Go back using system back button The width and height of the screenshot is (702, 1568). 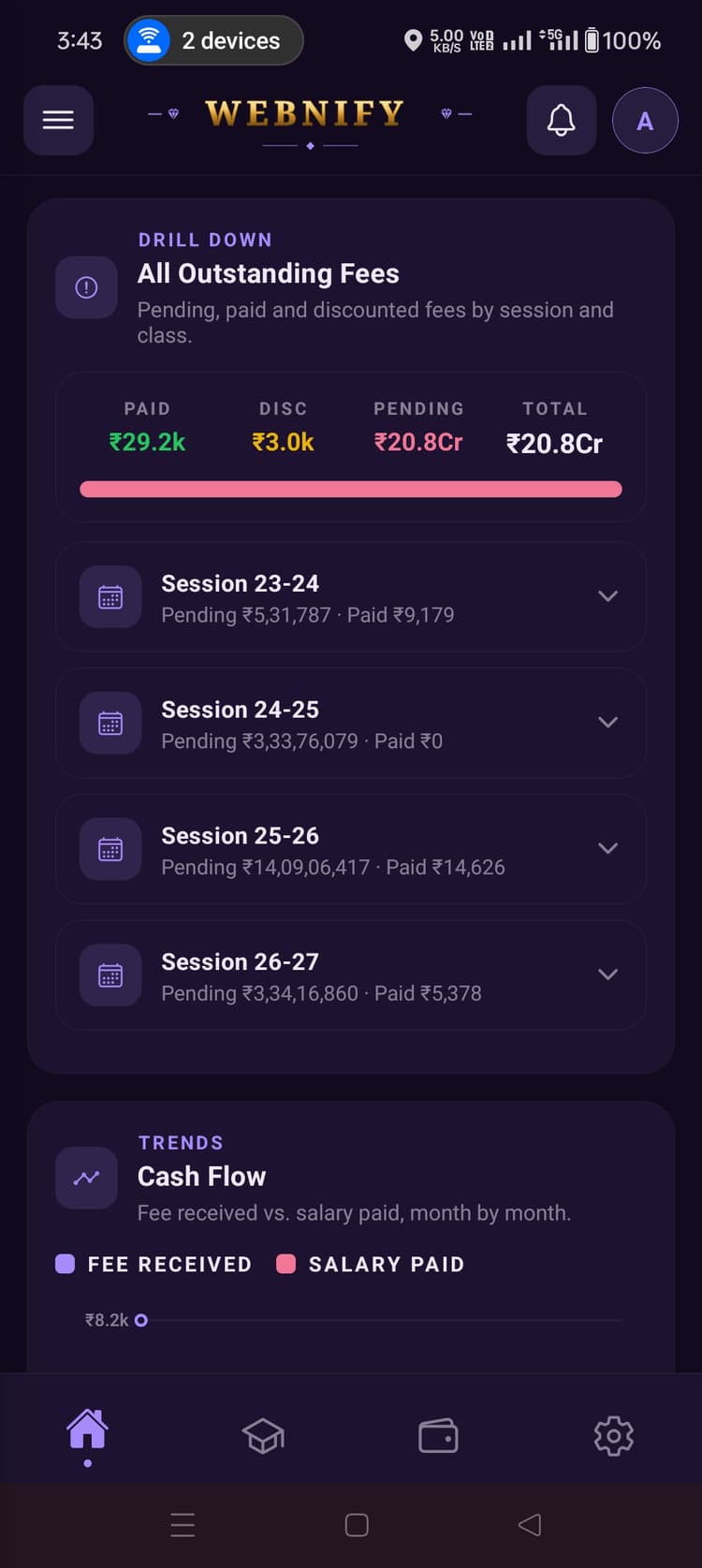(530, 1525)
